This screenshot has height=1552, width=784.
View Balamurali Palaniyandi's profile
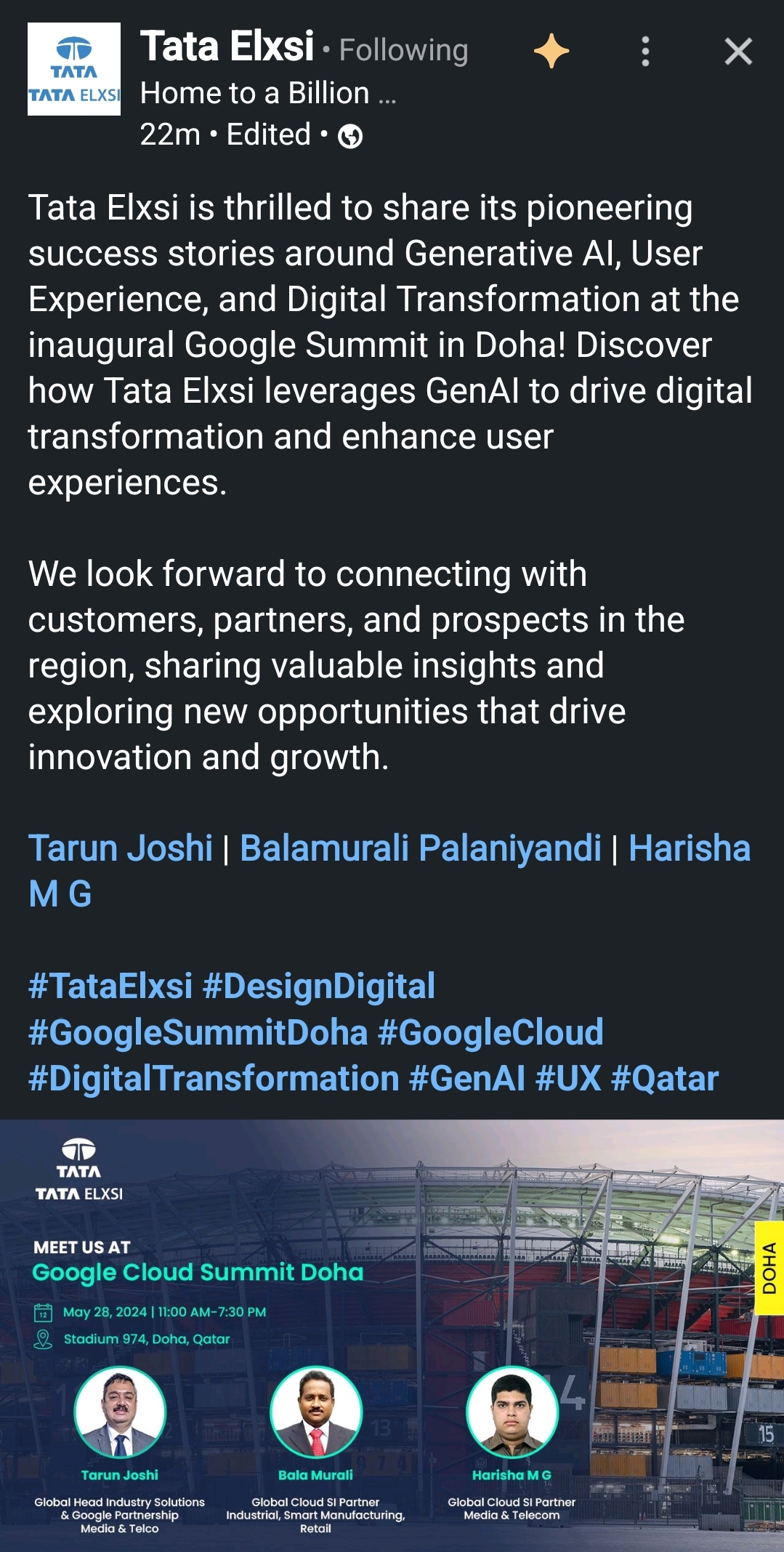click(420, 848)
